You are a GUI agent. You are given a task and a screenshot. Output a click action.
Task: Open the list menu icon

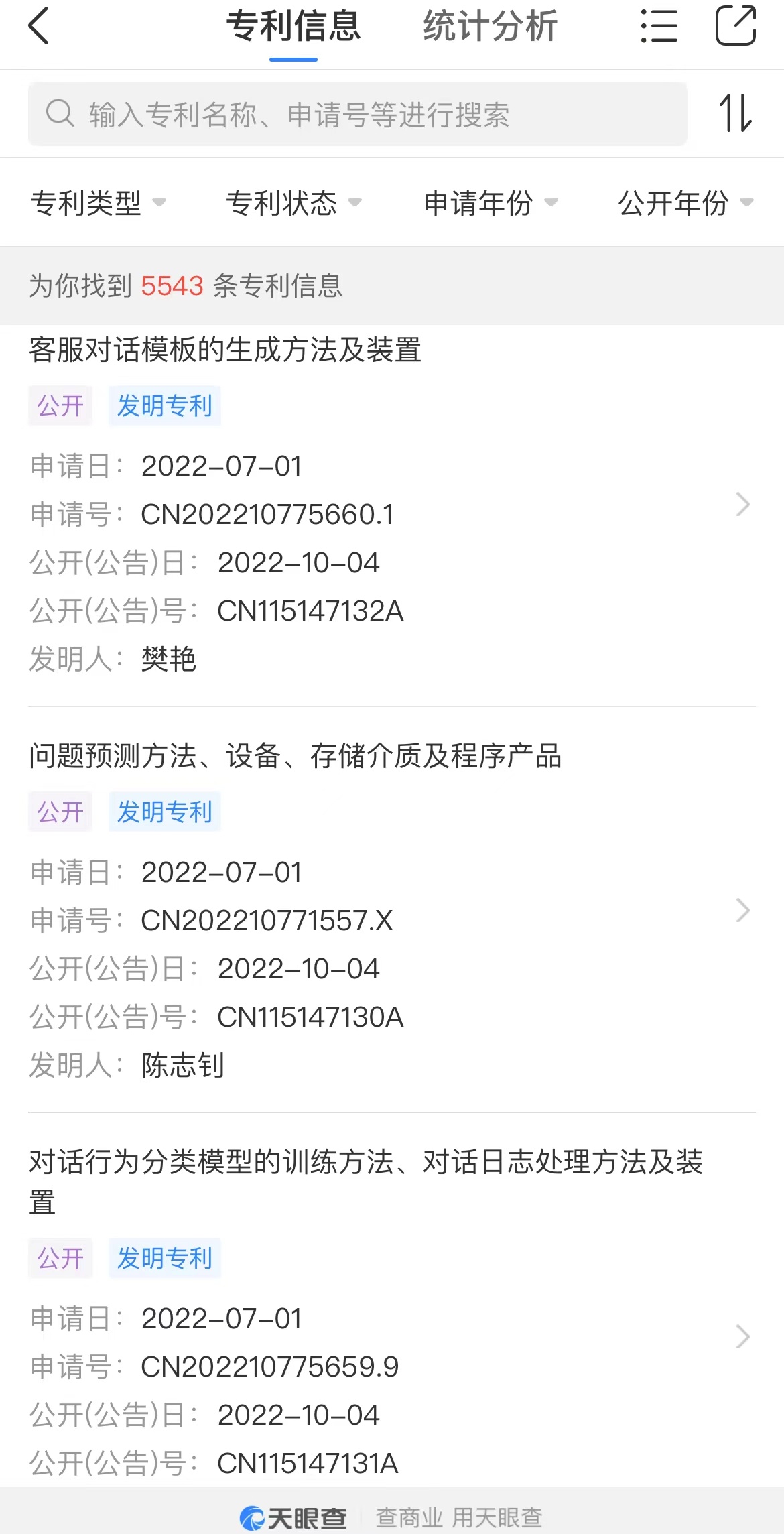(659, 26)
